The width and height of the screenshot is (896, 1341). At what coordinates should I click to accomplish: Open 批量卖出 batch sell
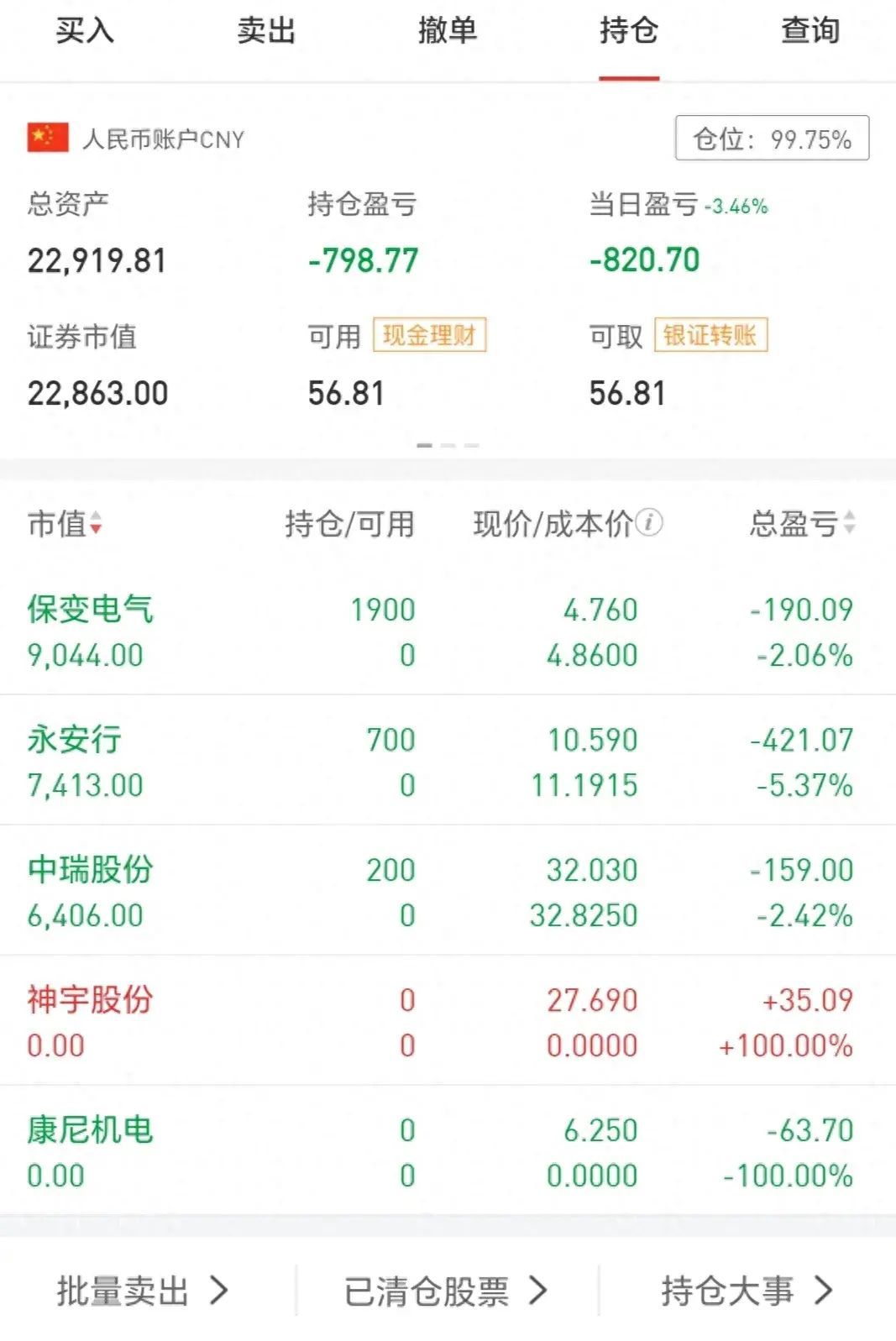pyautogui.click(x=142, y=1291)
